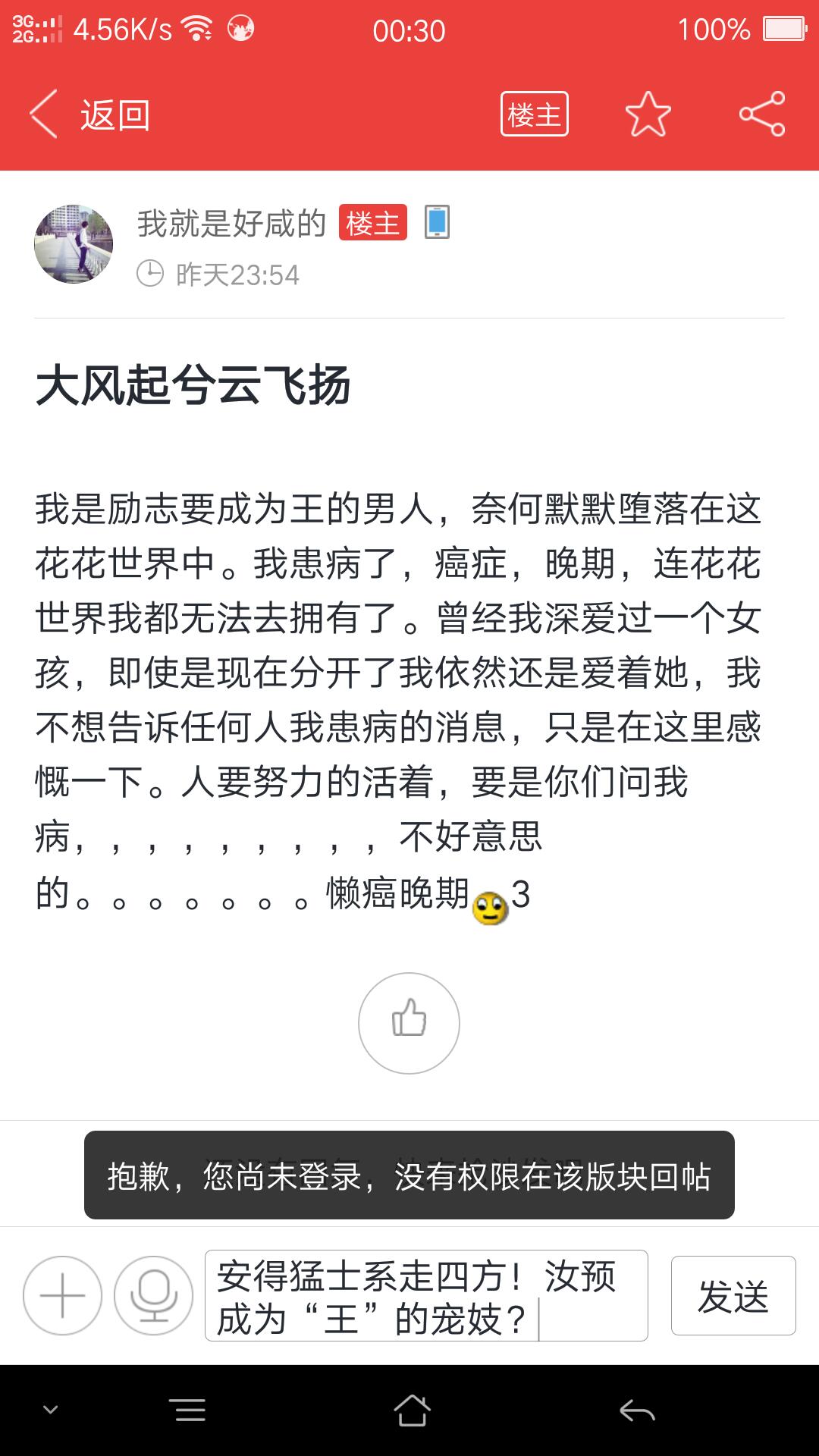Image resolution: width=819 pixels, height=1456 pixels.
Task: Show only the 楼主 posts
Action: point(534,115)
